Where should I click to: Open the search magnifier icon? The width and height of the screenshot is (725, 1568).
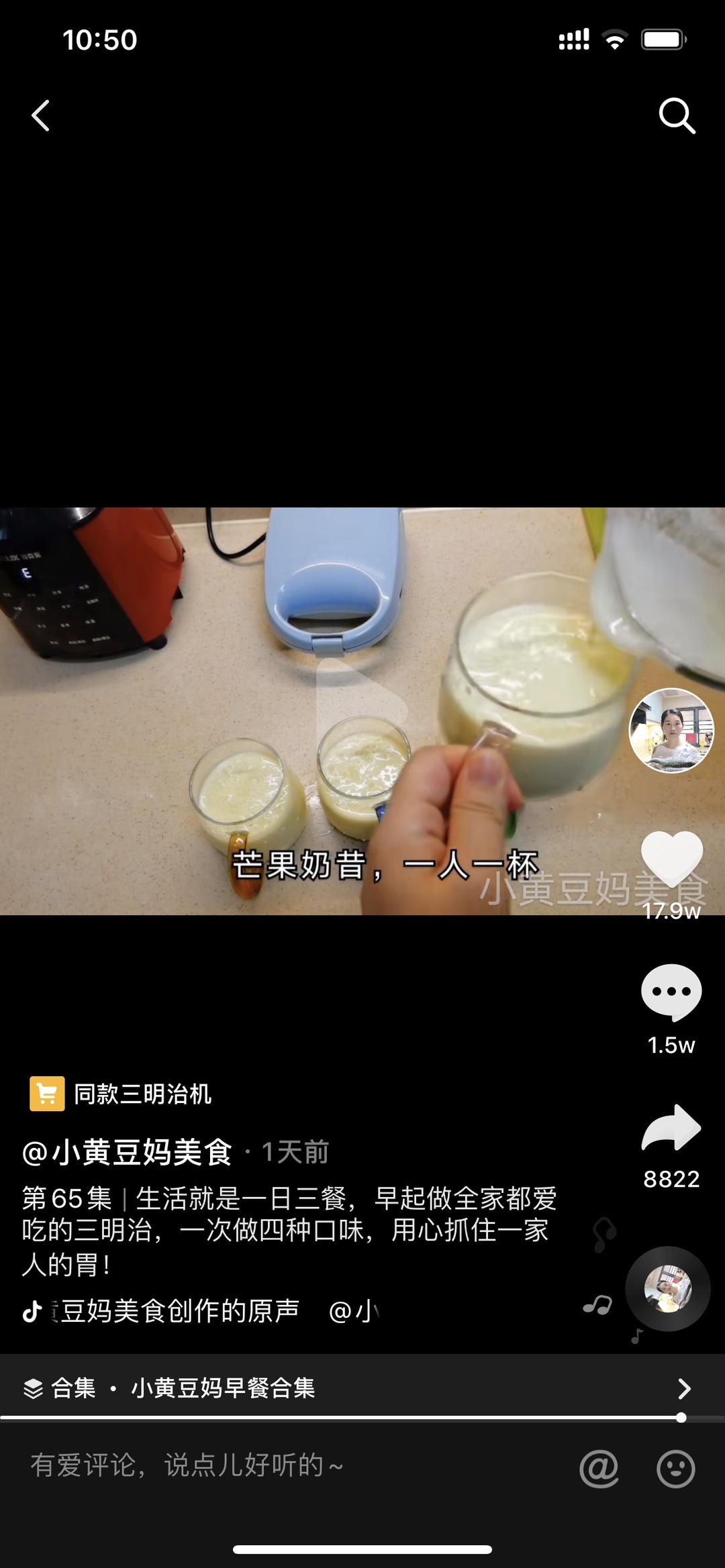pyautogui.click(x=676, y=116)
